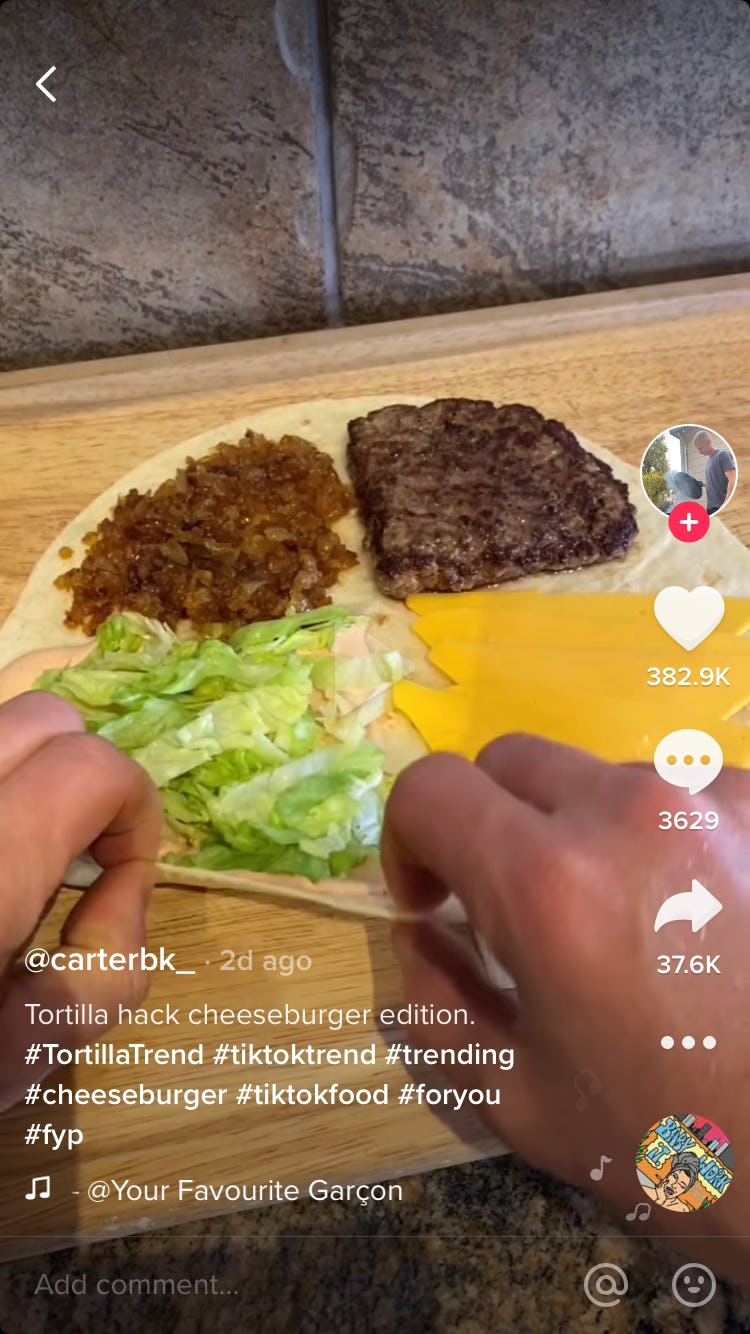
Task: Open the #tiktoktrend hashtag
Action: [x=295, y=1055]
